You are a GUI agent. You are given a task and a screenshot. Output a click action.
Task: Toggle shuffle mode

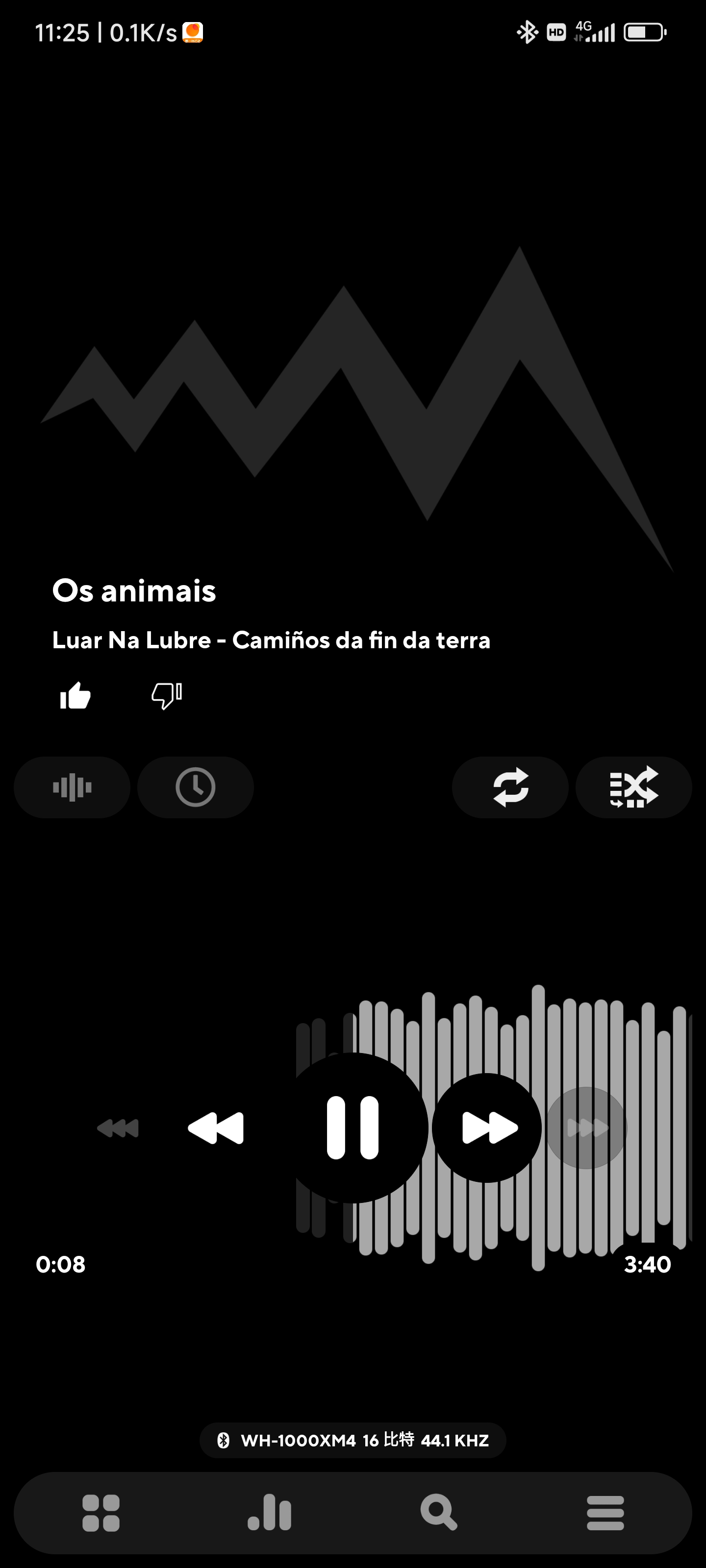pos(633,787)
